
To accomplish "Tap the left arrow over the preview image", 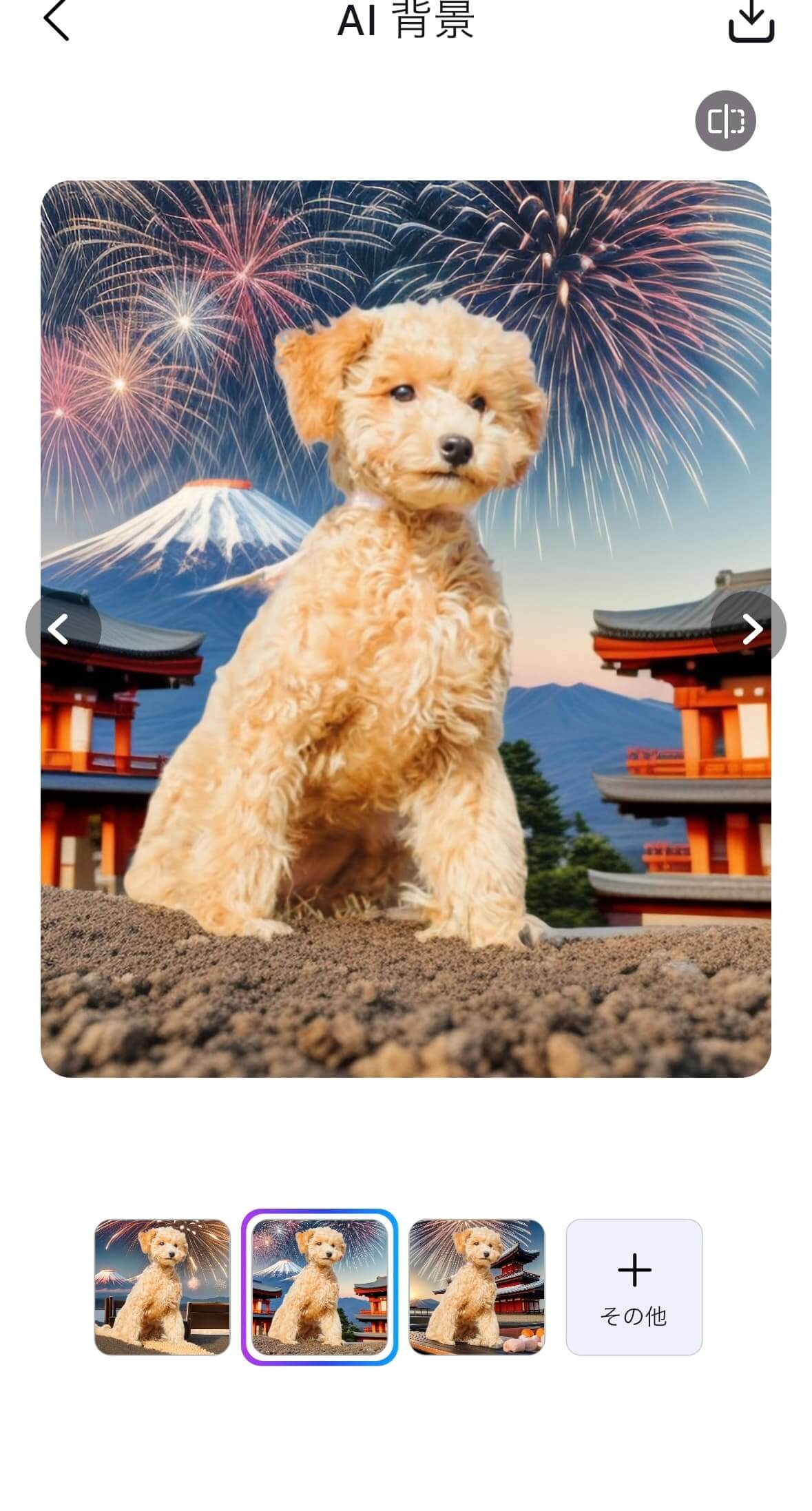I will [x=61, y=629].
